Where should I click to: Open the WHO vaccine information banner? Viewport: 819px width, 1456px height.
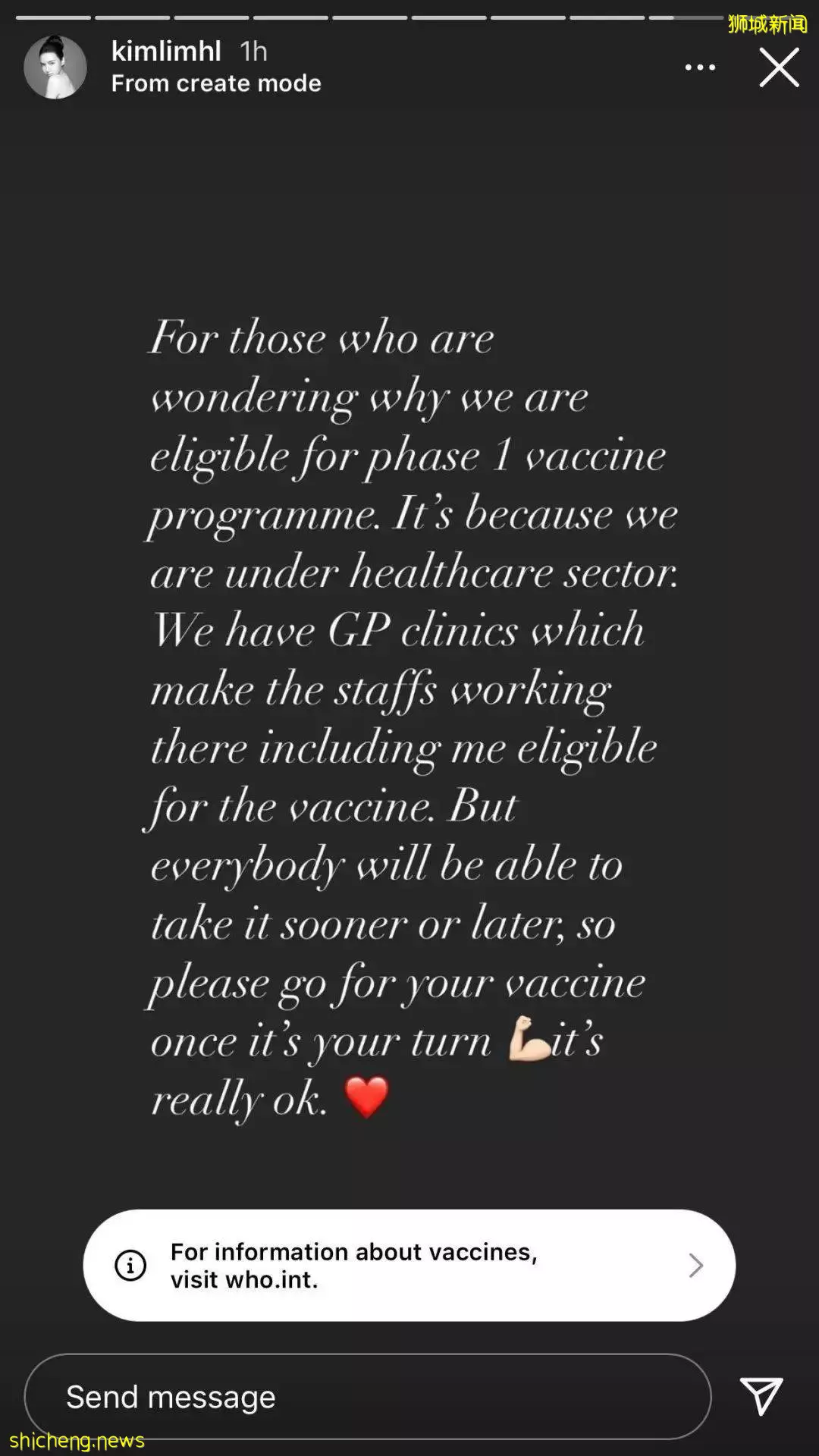click(x=409, y=1265)
